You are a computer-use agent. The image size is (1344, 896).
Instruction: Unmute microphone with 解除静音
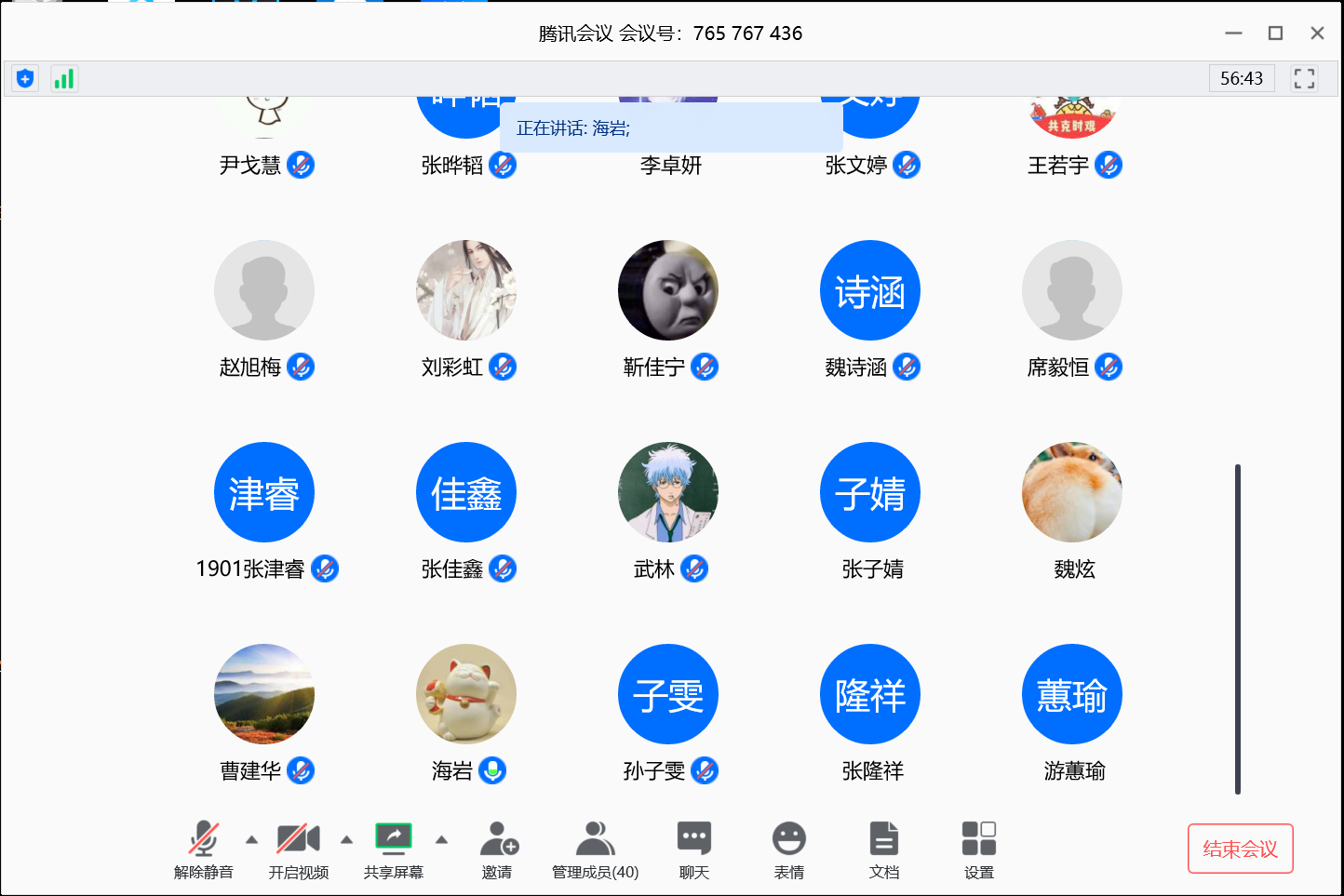pyautogui.click(x=204, y=848)
